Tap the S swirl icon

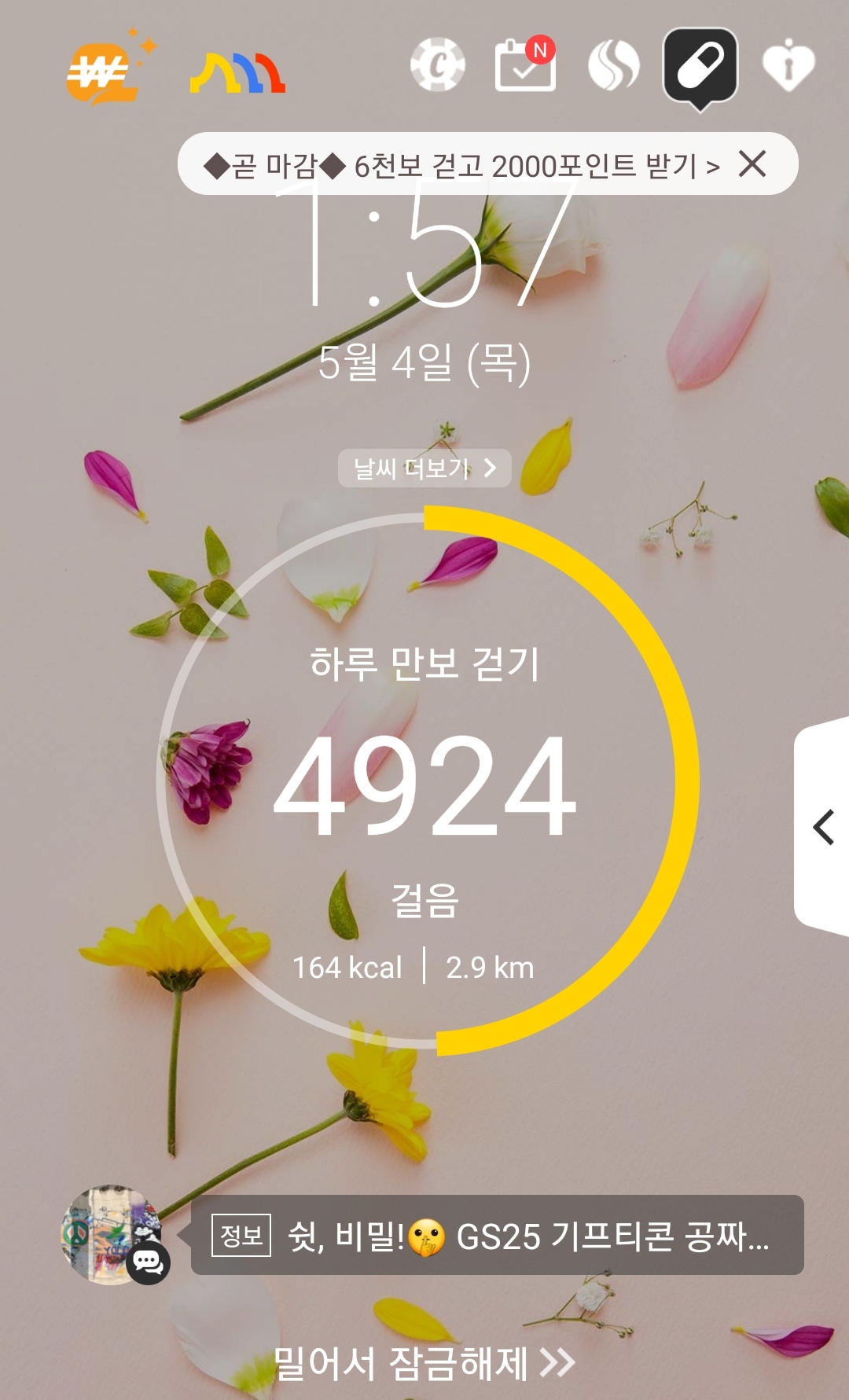(614, 65)
